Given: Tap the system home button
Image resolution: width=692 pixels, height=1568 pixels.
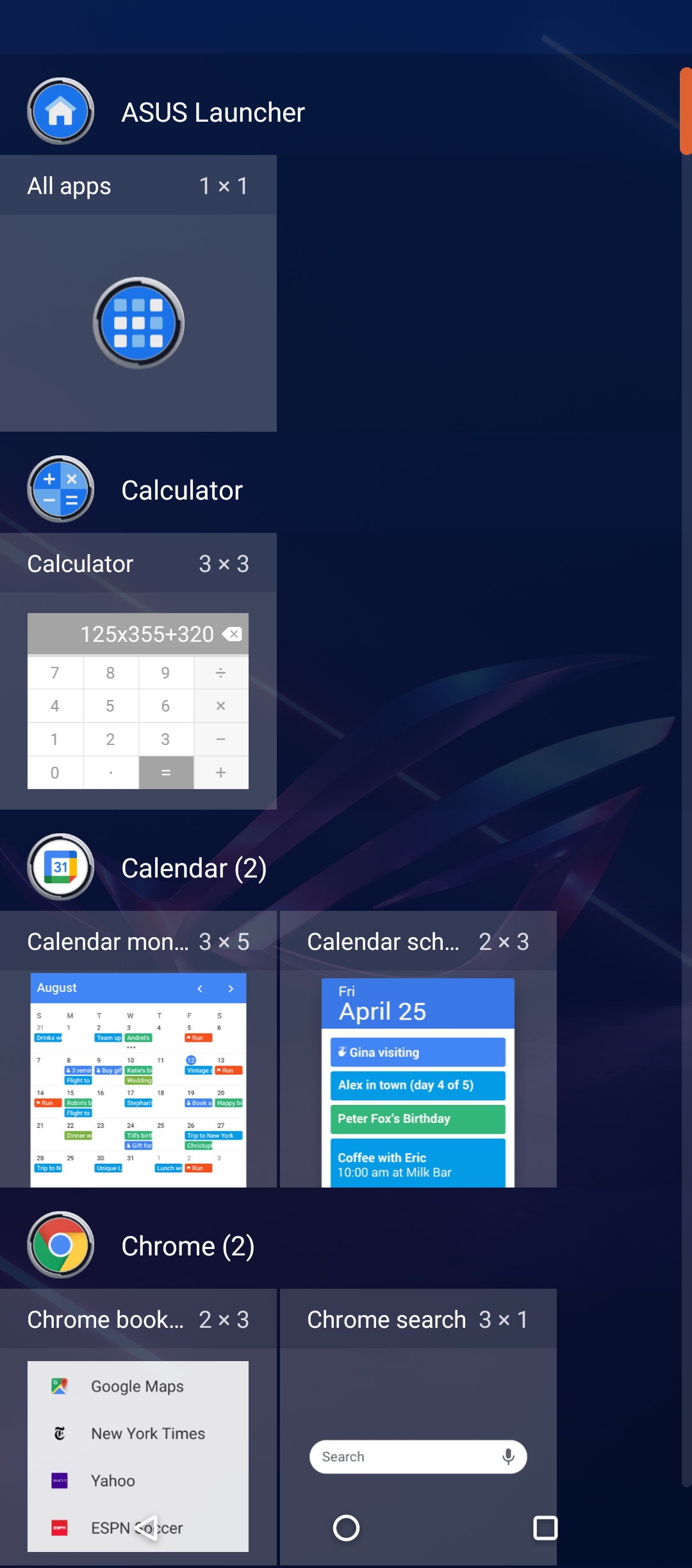Looking at the screenshot, I should [x=346, y=1528].
